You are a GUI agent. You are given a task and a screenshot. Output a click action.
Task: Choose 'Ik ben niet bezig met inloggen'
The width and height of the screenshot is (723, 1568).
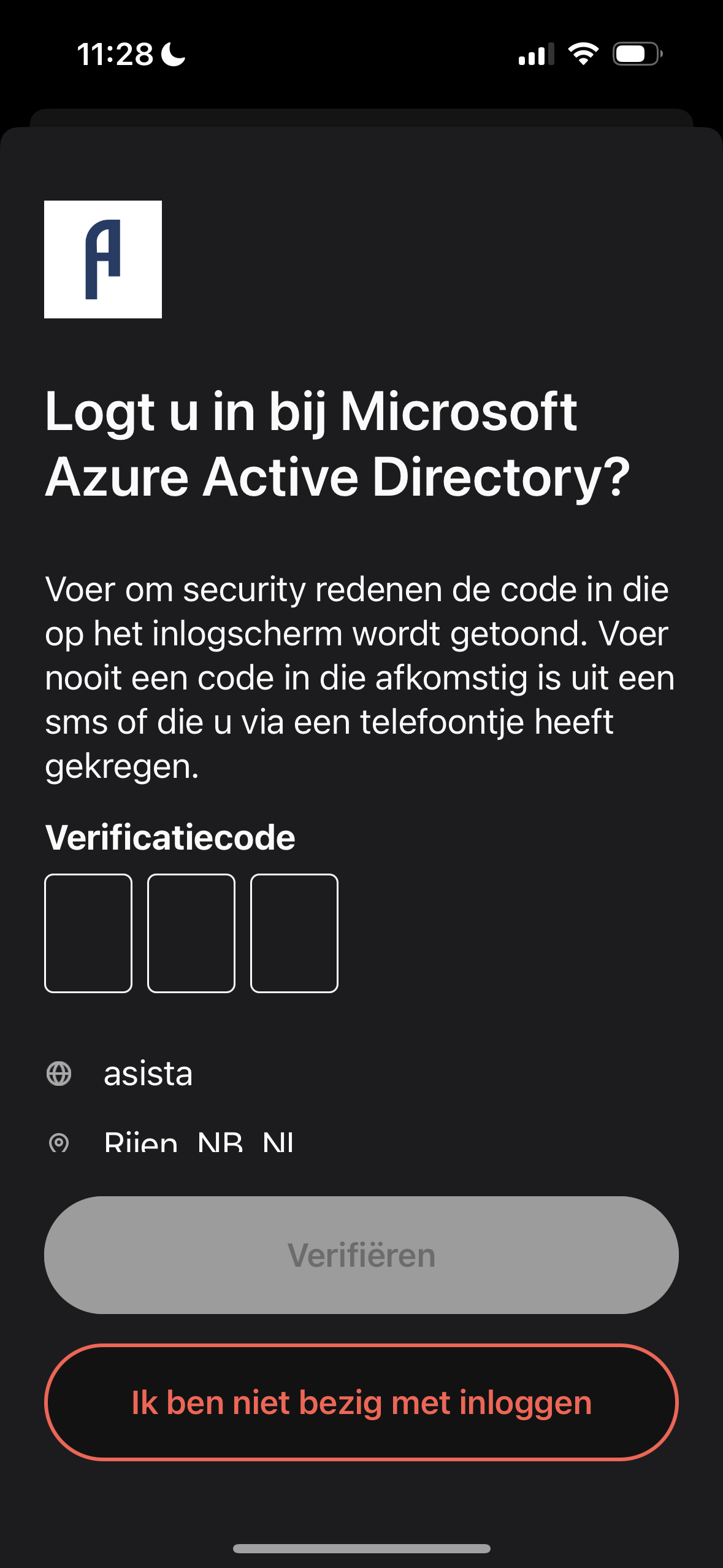[x=361, y=1402]
